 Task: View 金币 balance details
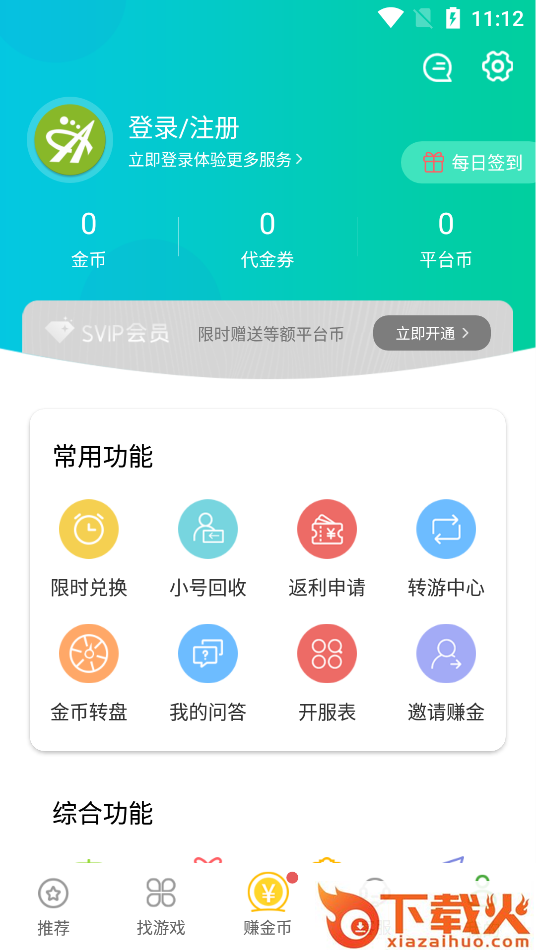[89, 239]
